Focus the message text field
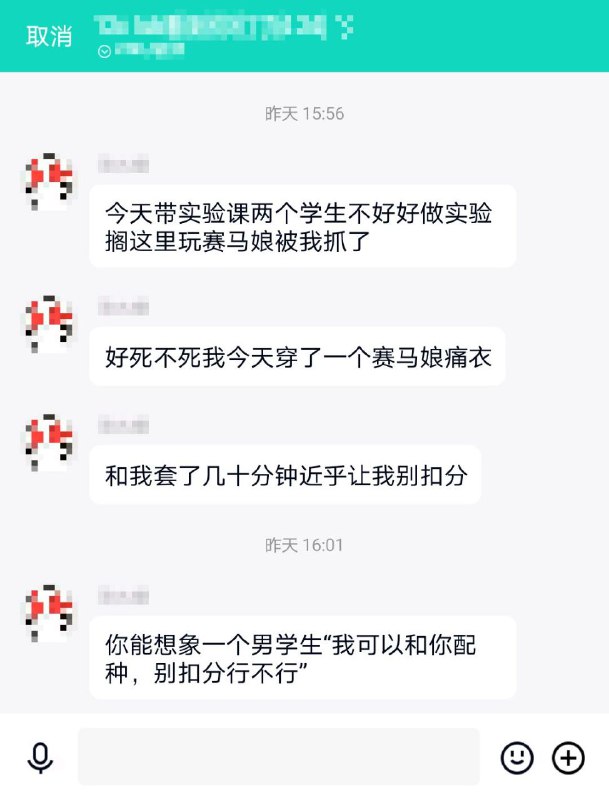Image resolution: width=609 pixels, height=800 pixels. (278, 758)
